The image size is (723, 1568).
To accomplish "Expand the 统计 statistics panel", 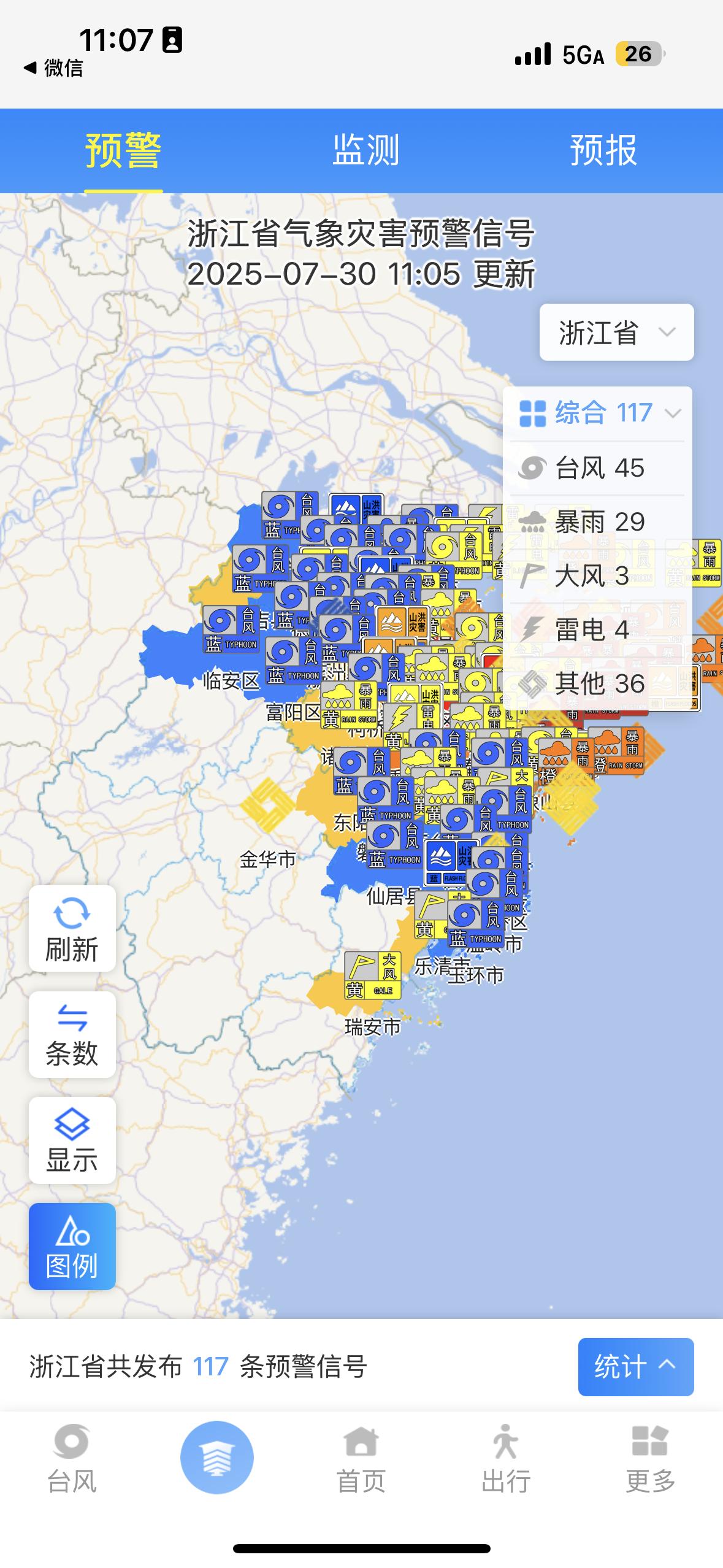I will [636, 1367].
